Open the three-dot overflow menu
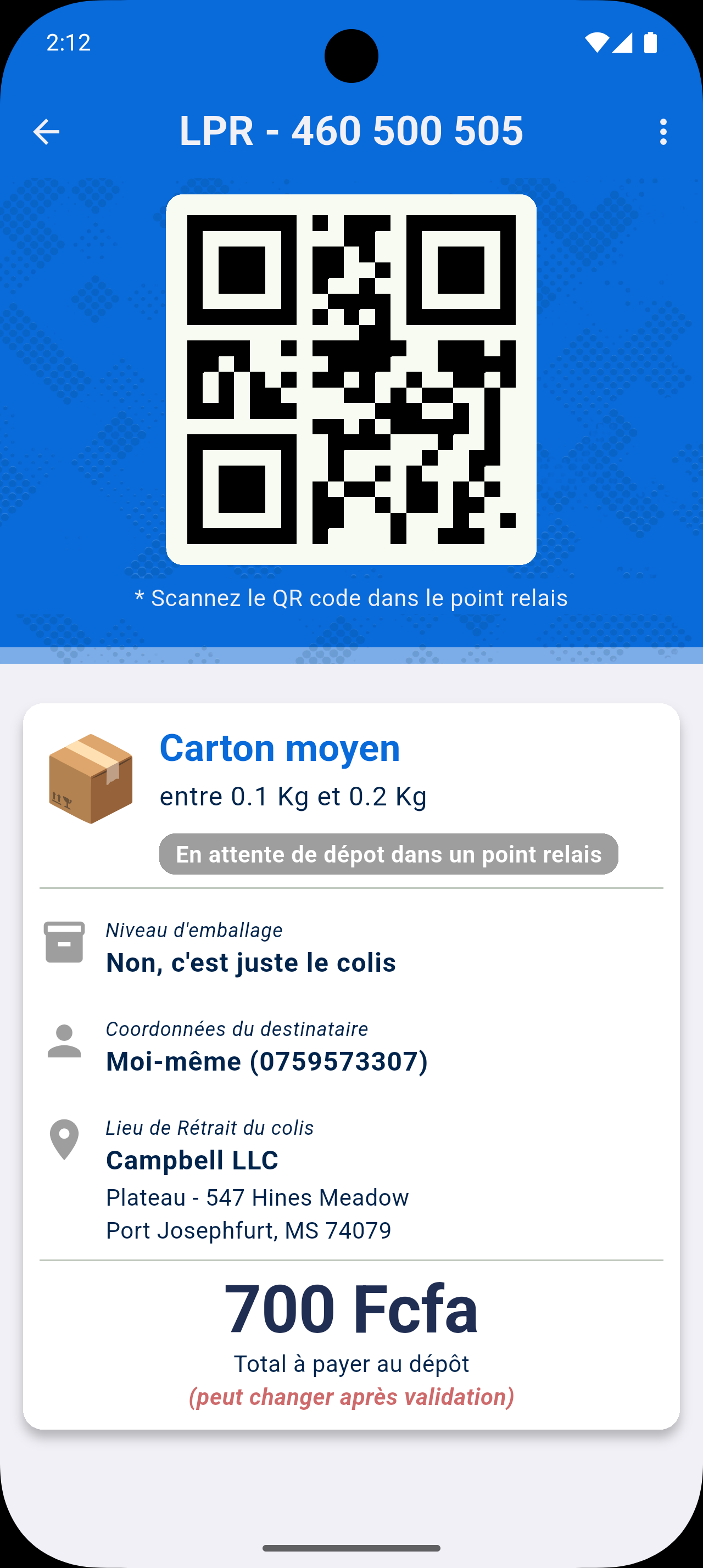The width and height of the screenshot is (703, 1568). click(663, 131)
